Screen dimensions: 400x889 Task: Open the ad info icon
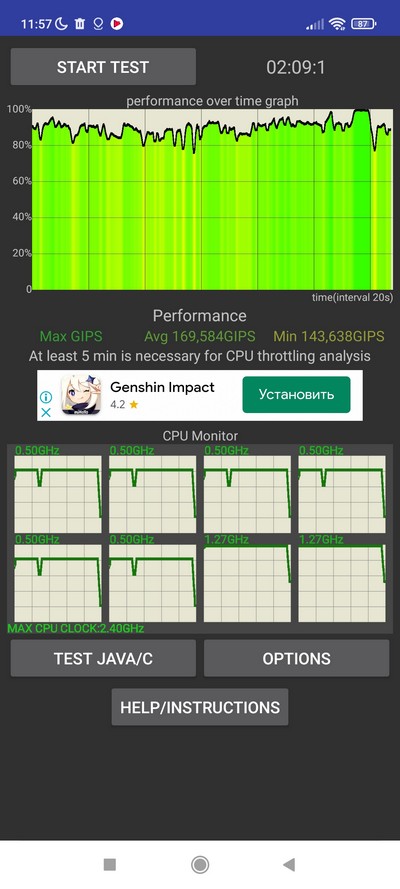click(x=46, y=397)
